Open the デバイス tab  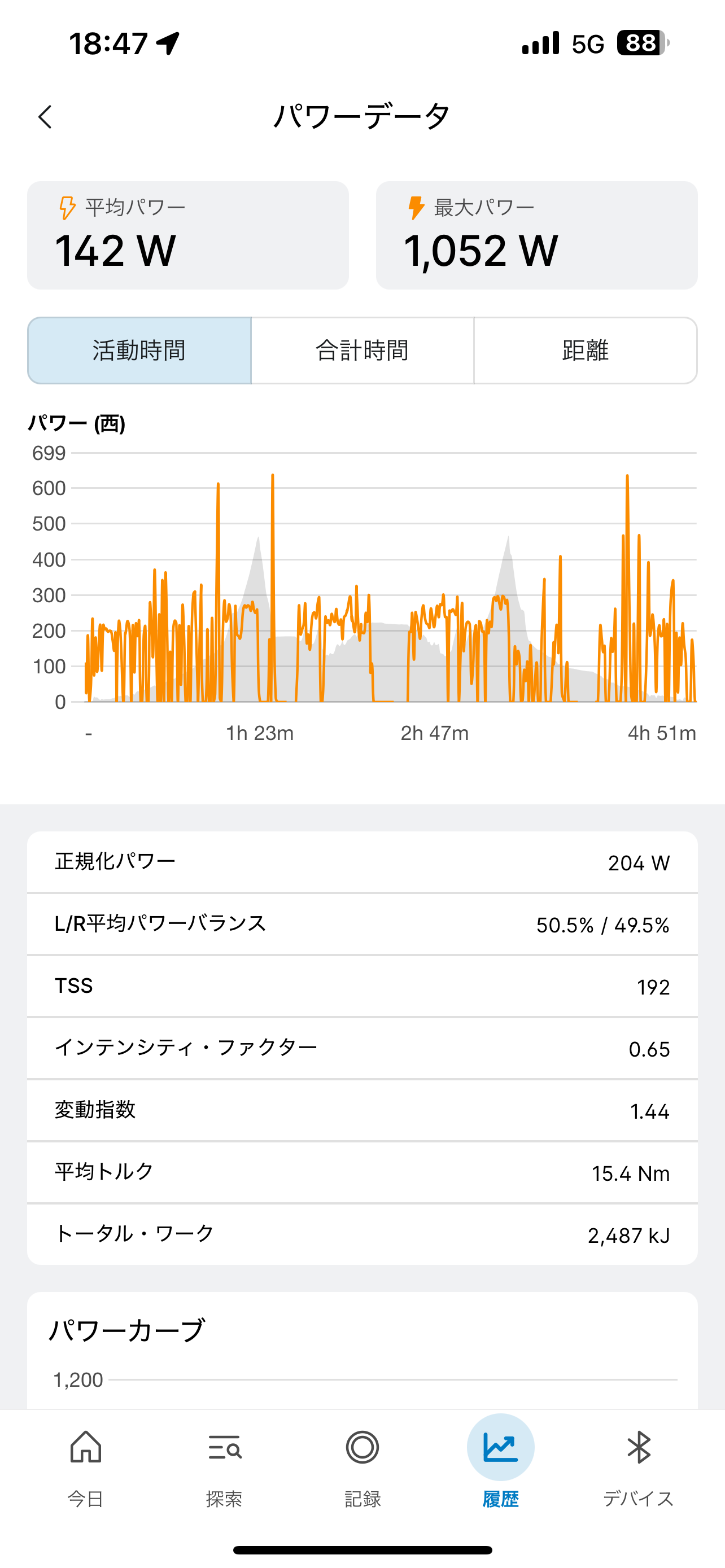[x=639, y=1468]
